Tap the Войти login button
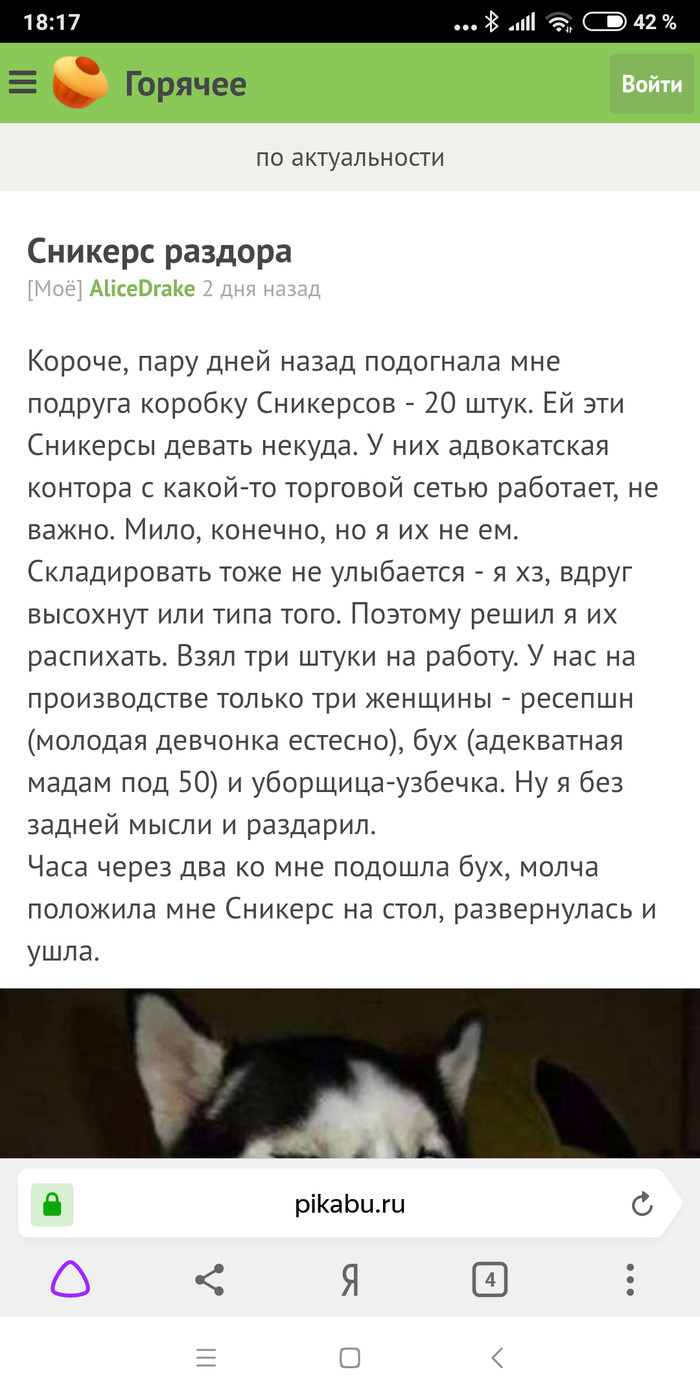The image size is (700, 1400). (x=651, y=84)
